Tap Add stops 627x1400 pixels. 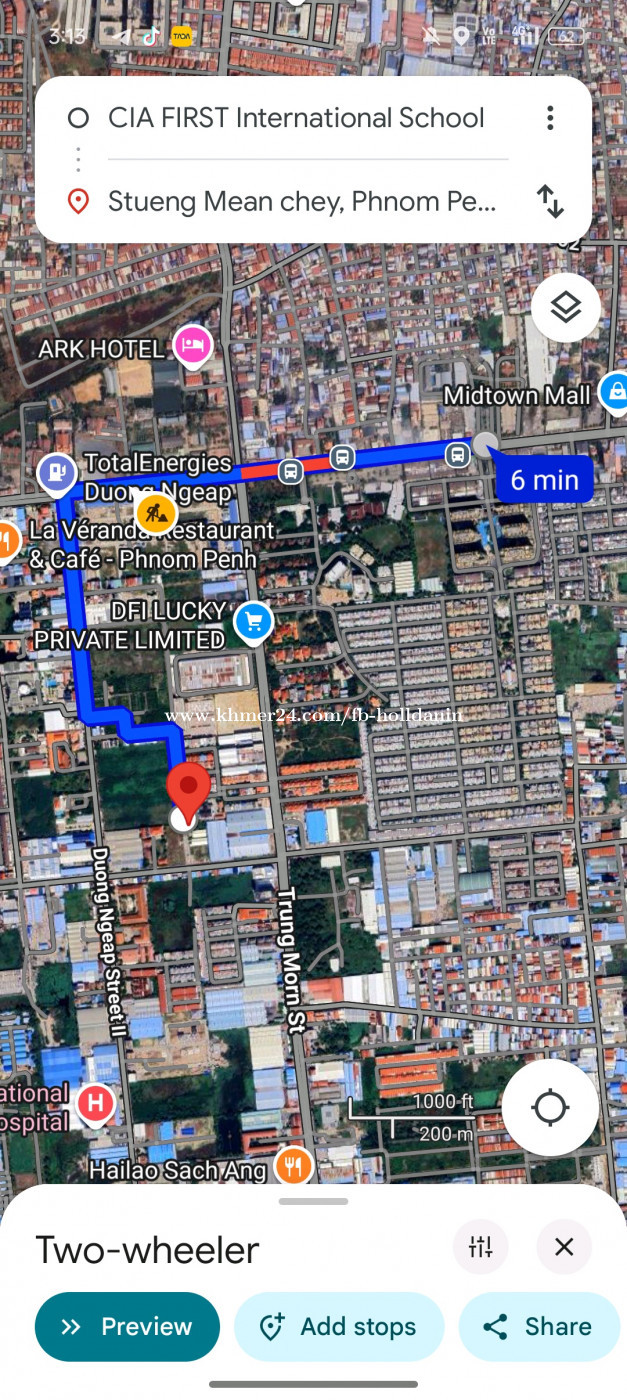339,1327
